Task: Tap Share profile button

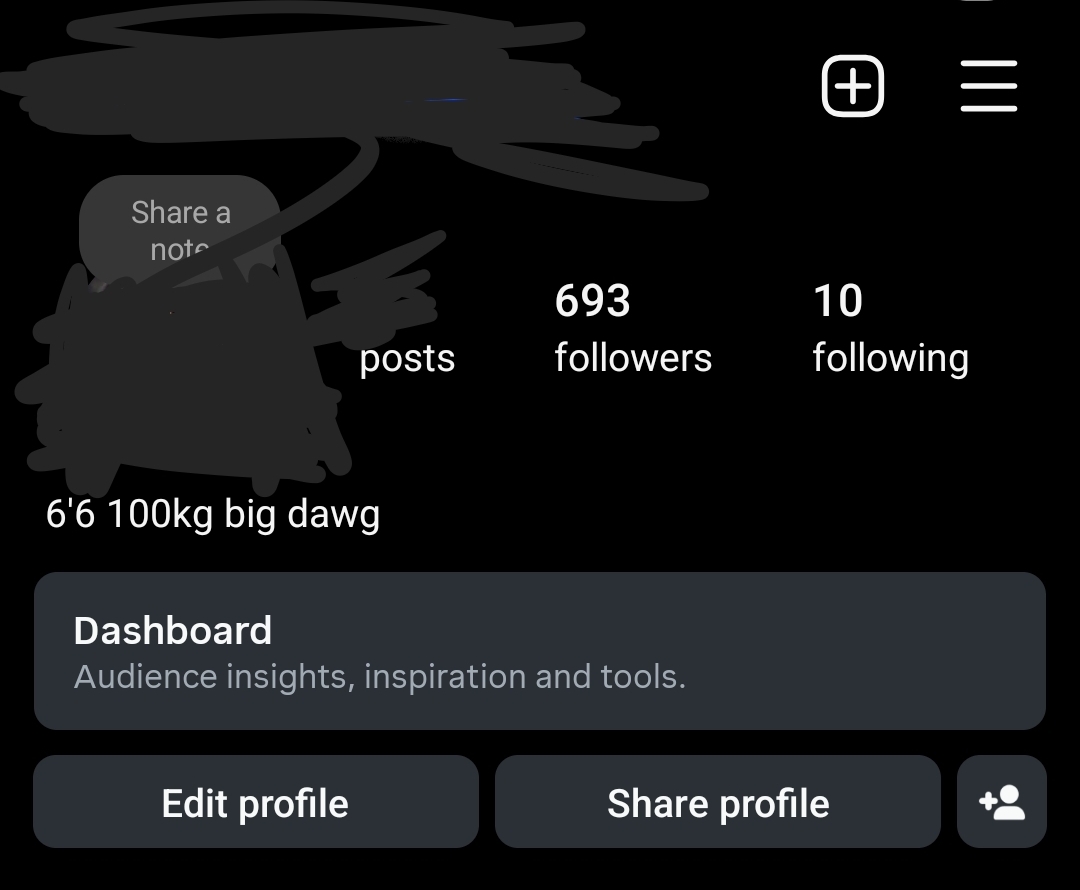Action: 718,803
